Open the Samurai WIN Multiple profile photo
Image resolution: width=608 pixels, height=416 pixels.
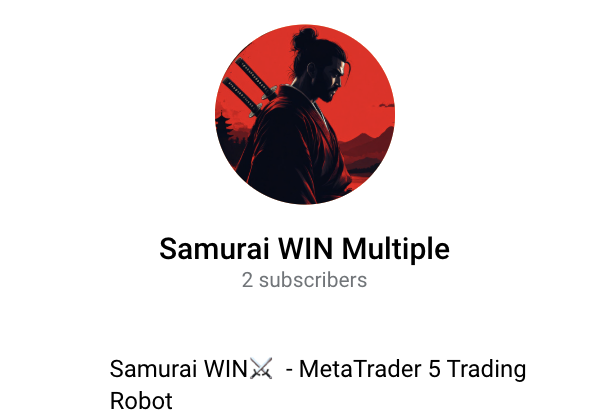pyautogui.click(x=304, y=114)
